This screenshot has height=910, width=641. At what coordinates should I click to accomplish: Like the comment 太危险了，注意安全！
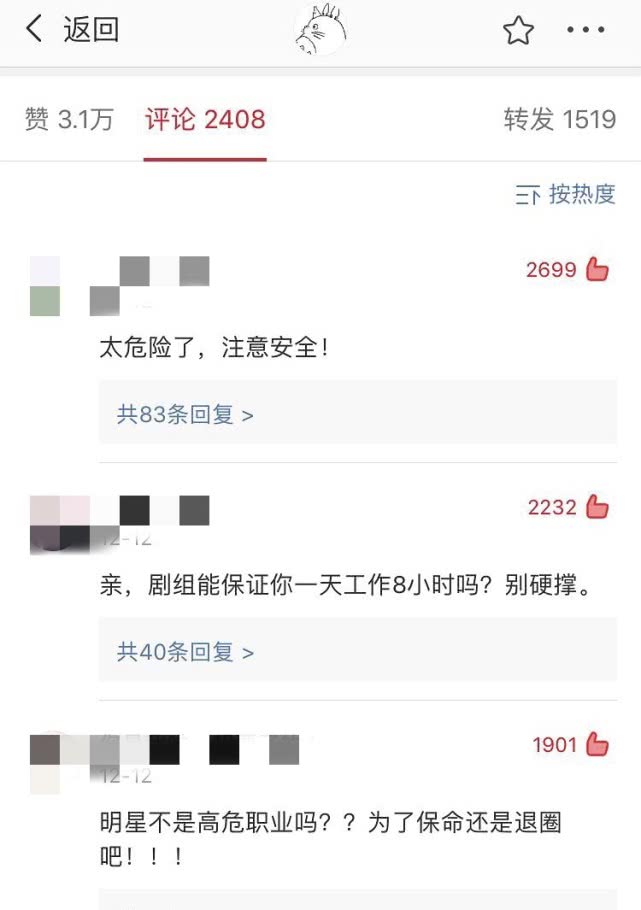(x=597, y=269)
